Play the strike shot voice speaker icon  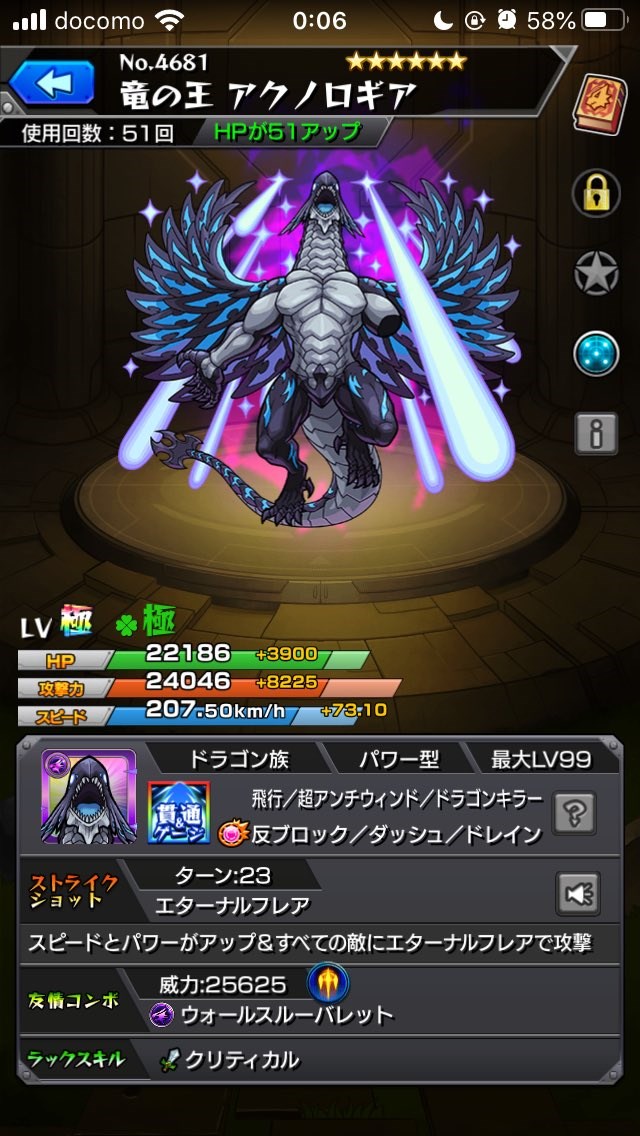[579, 892]
